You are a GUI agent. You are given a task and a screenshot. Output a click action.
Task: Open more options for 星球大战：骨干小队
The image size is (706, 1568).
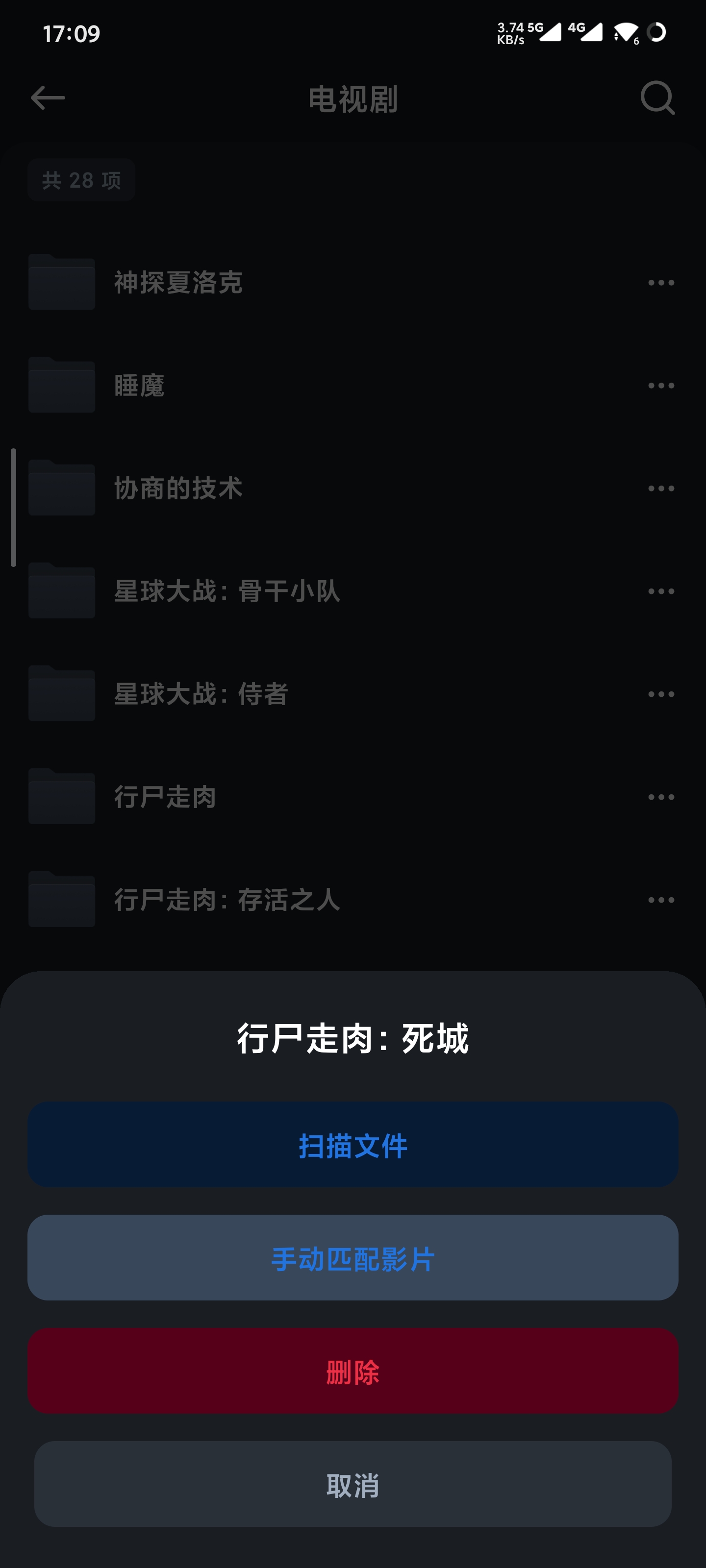[661, 591]
